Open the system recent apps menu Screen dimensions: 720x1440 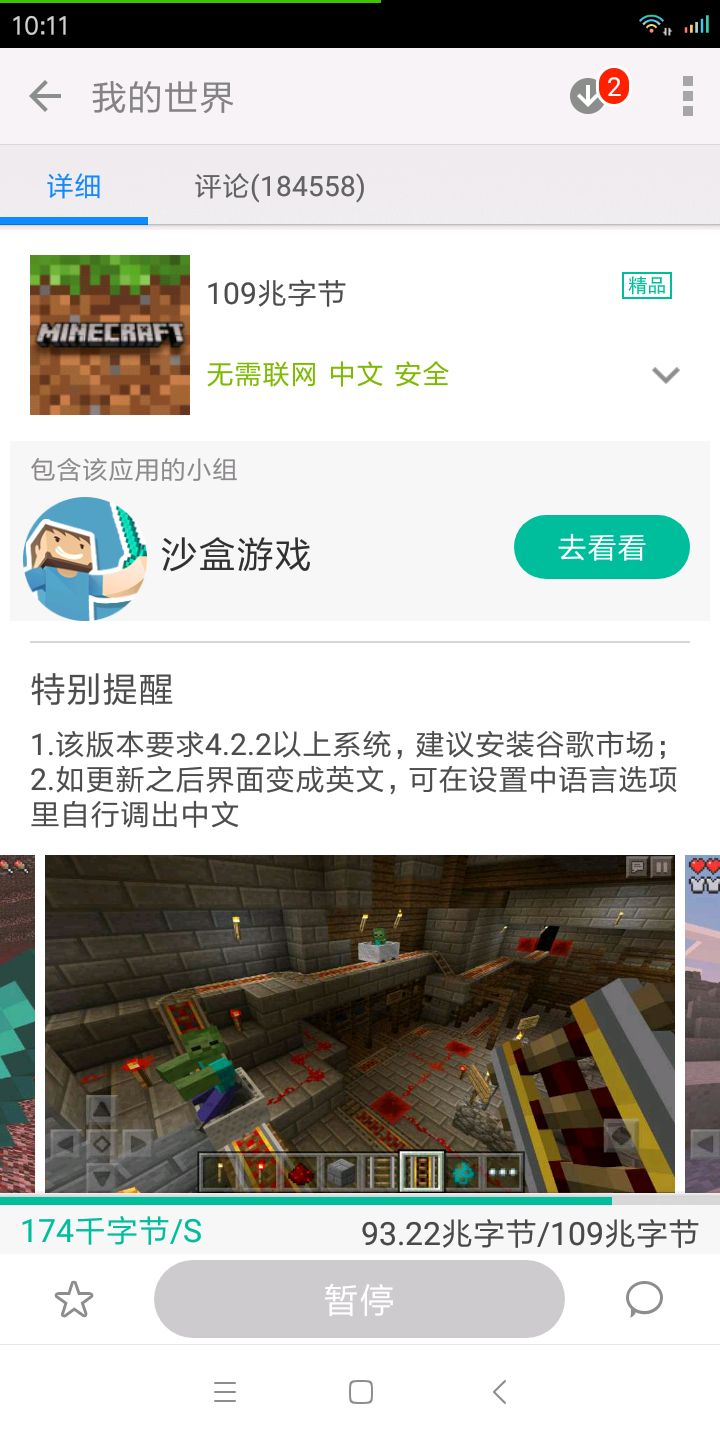click(225, 1392)
